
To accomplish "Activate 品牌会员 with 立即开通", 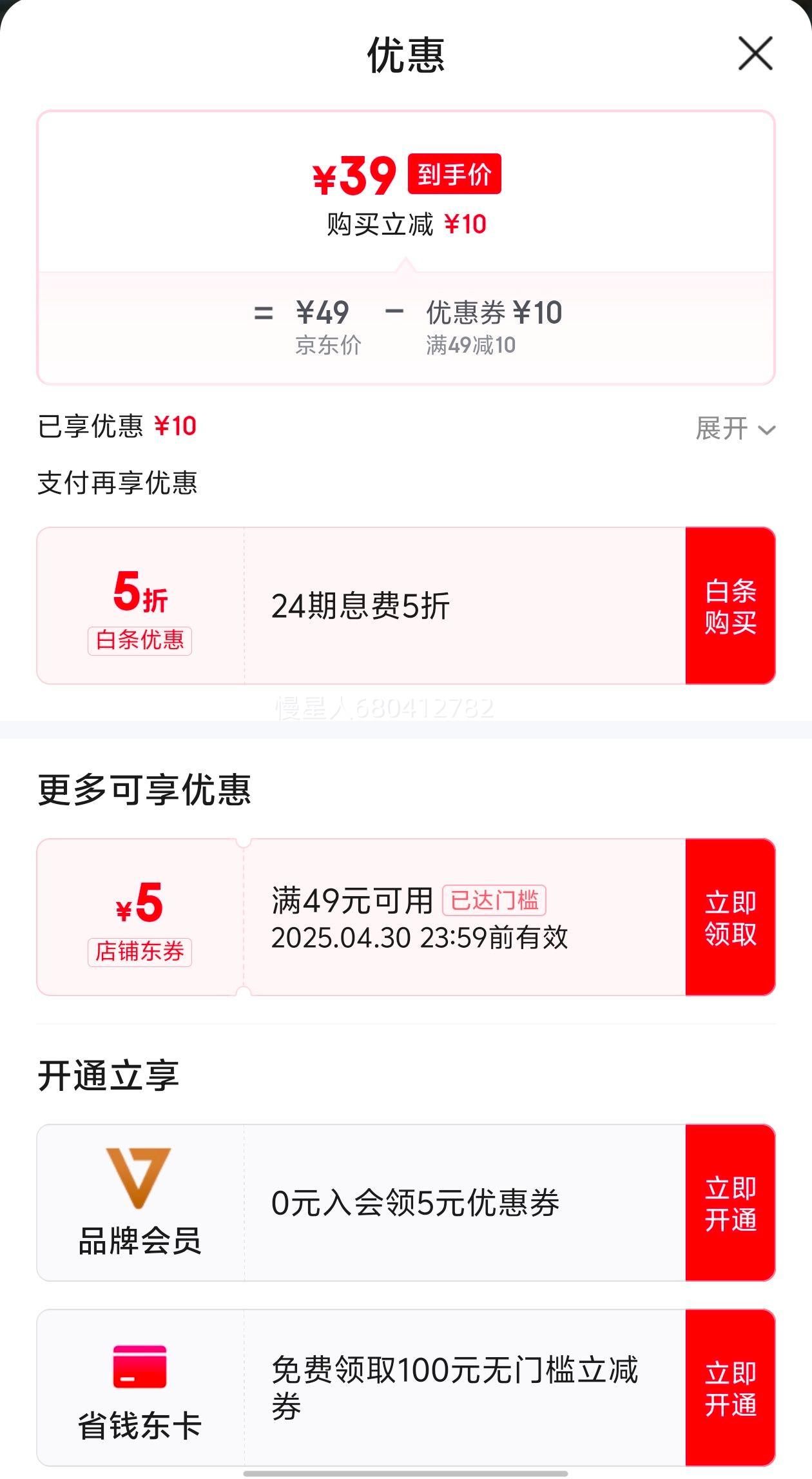I will pyautogui.click(x=730, y=1203).
